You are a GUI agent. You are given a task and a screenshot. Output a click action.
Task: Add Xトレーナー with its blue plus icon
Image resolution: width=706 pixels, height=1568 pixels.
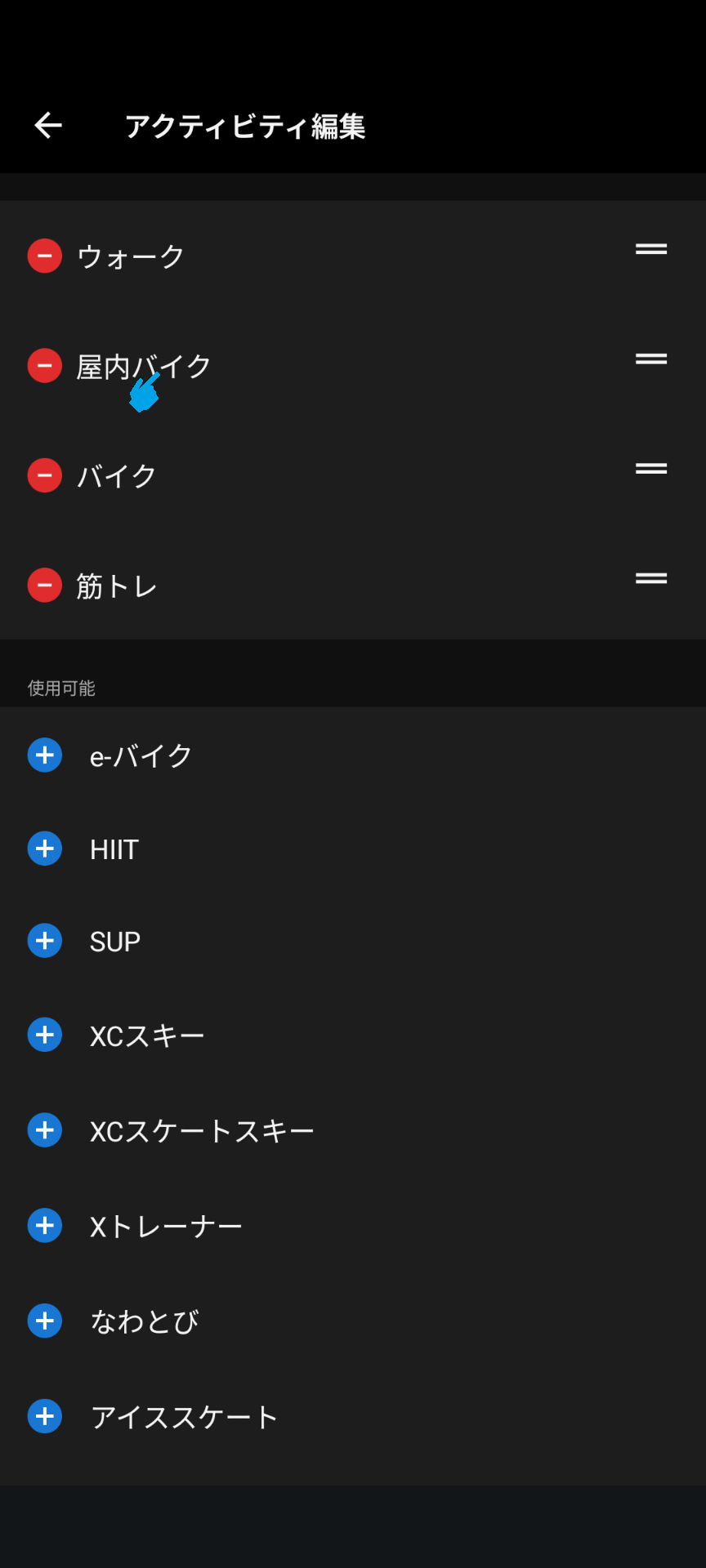pos(44,1225)
